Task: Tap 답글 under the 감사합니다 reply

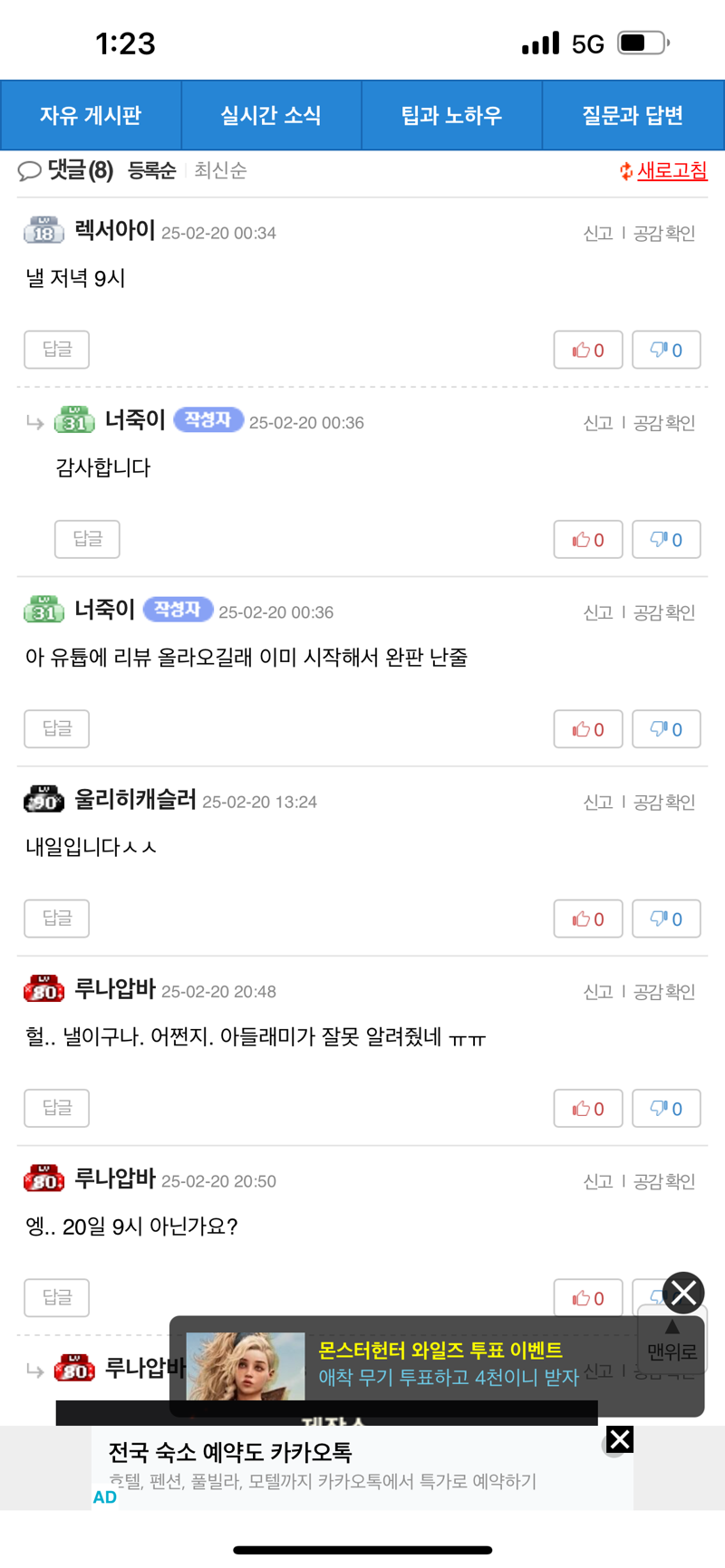Action: pyautogui.click(x=87, y=539)
